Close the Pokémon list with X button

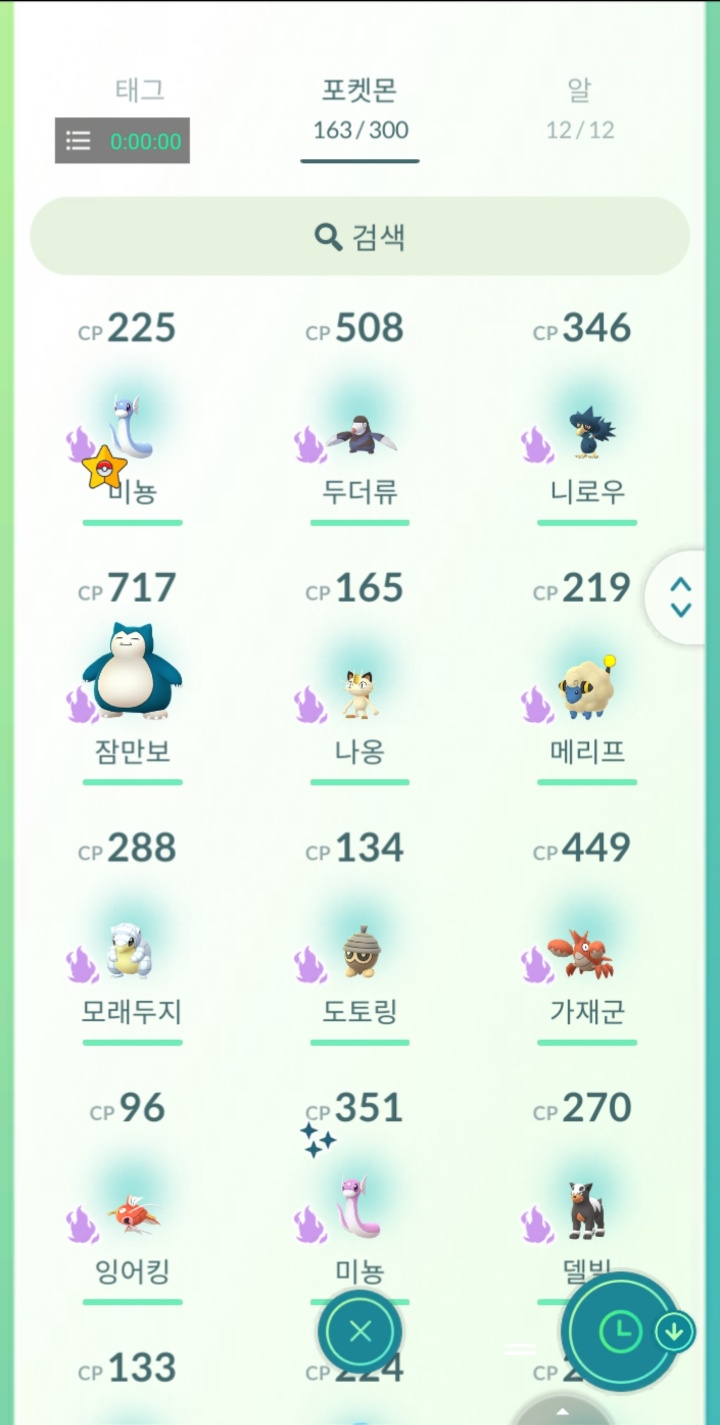point(360,1331)
